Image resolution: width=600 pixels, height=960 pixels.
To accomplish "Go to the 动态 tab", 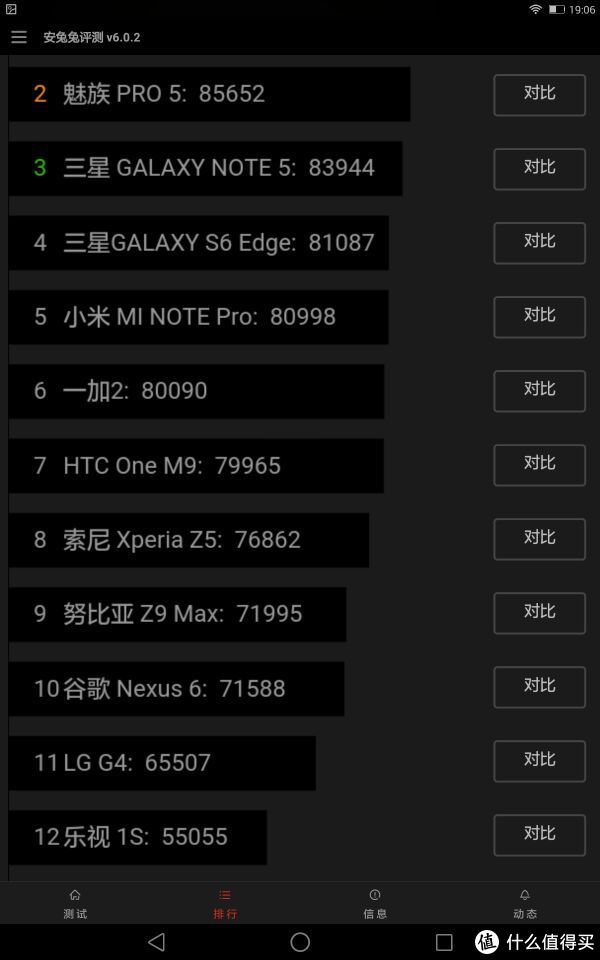I will pyautogui.click(x=525, y=904).
